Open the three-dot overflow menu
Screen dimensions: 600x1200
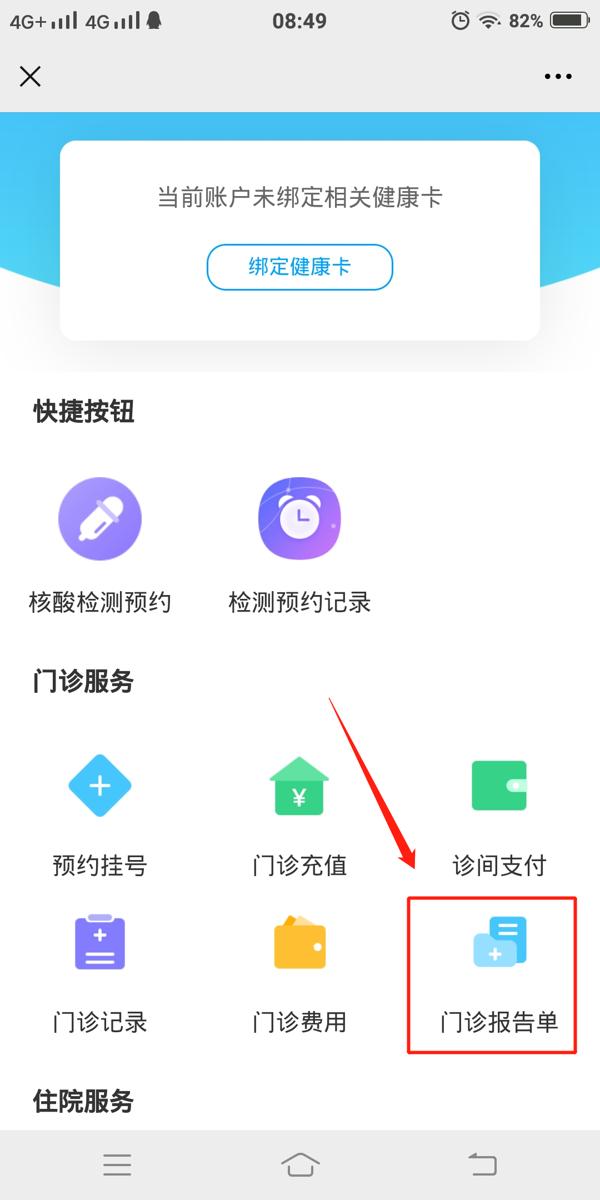tap(557, 76)
